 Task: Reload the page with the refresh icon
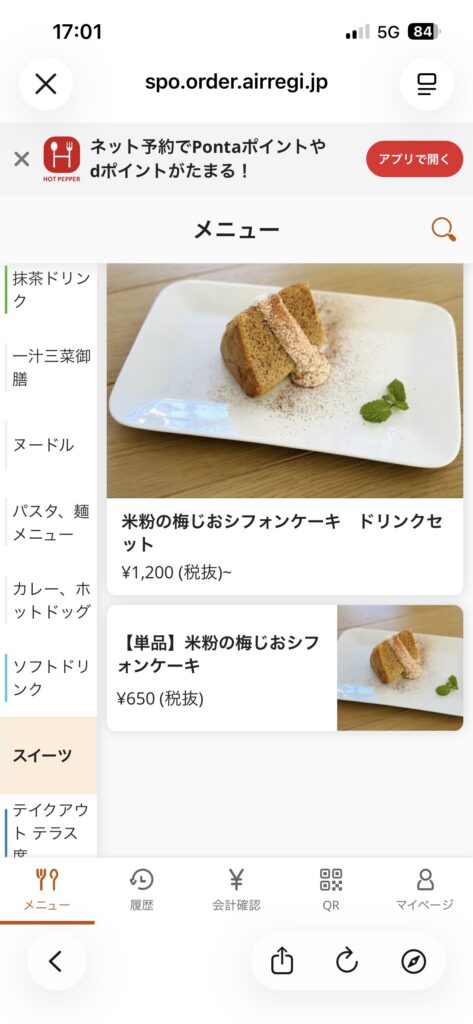pos(347,961)
